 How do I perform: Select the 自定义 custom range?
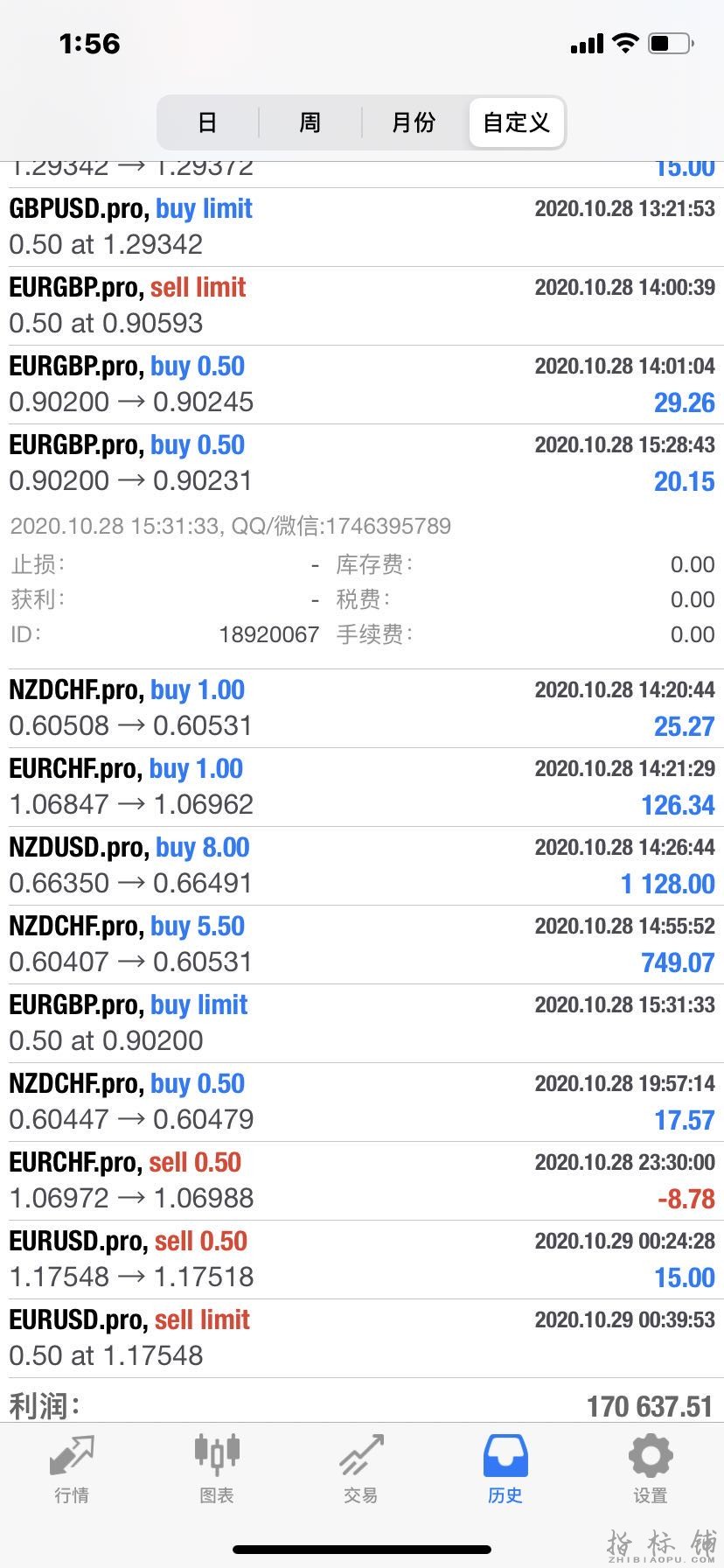pyautogui.click(x=517, y=122)
